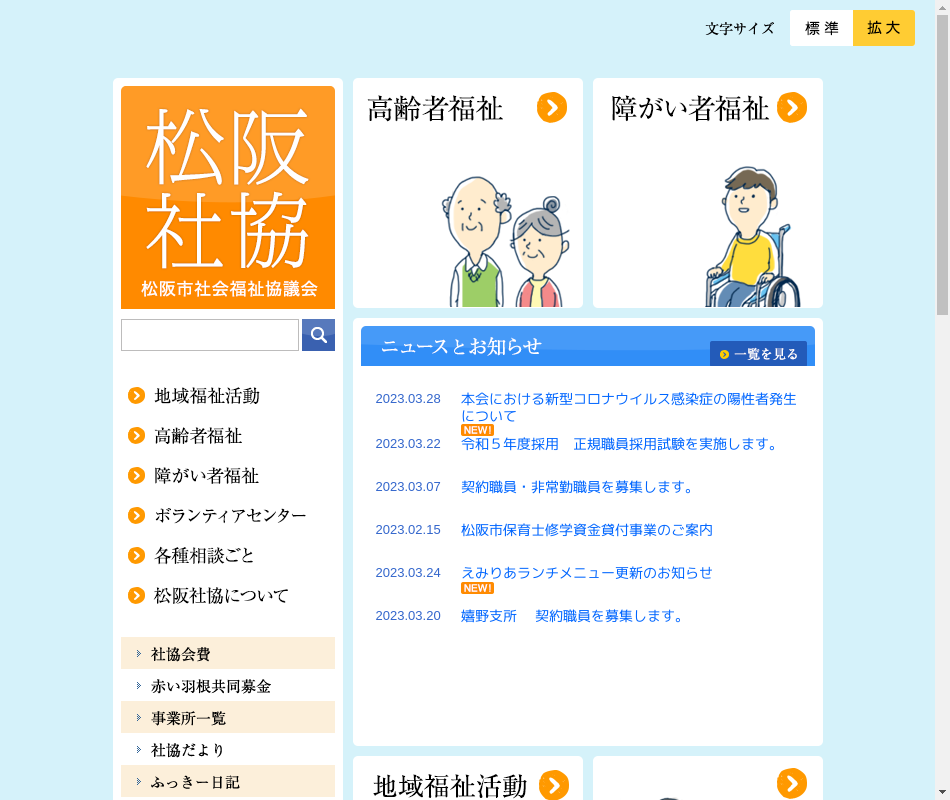Open the えみりあランチメニュー更新のお知らせ news item
This screenshot has height=800, width=950.
tap(586, 573)
